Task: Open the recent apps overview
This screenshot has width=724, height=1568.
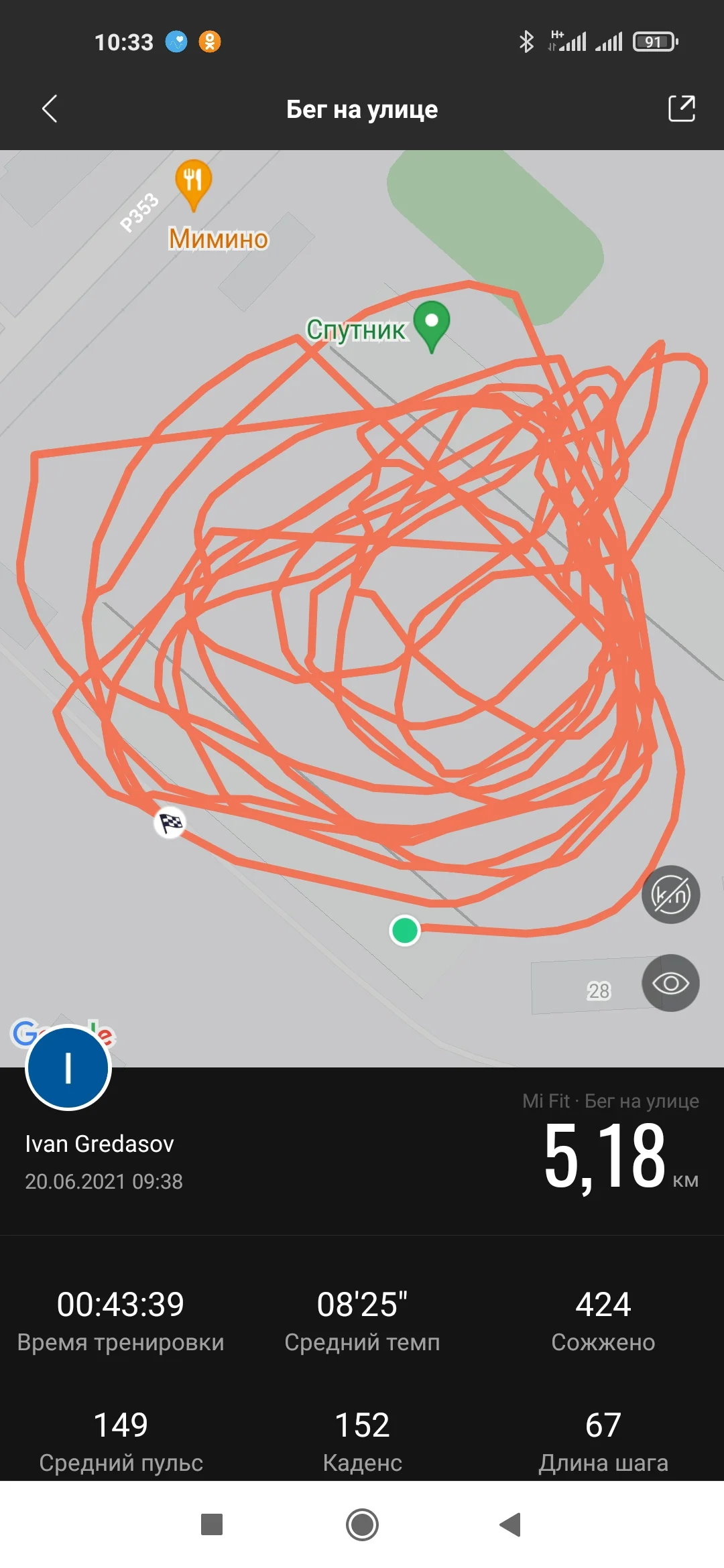Action: point(212,1524)
